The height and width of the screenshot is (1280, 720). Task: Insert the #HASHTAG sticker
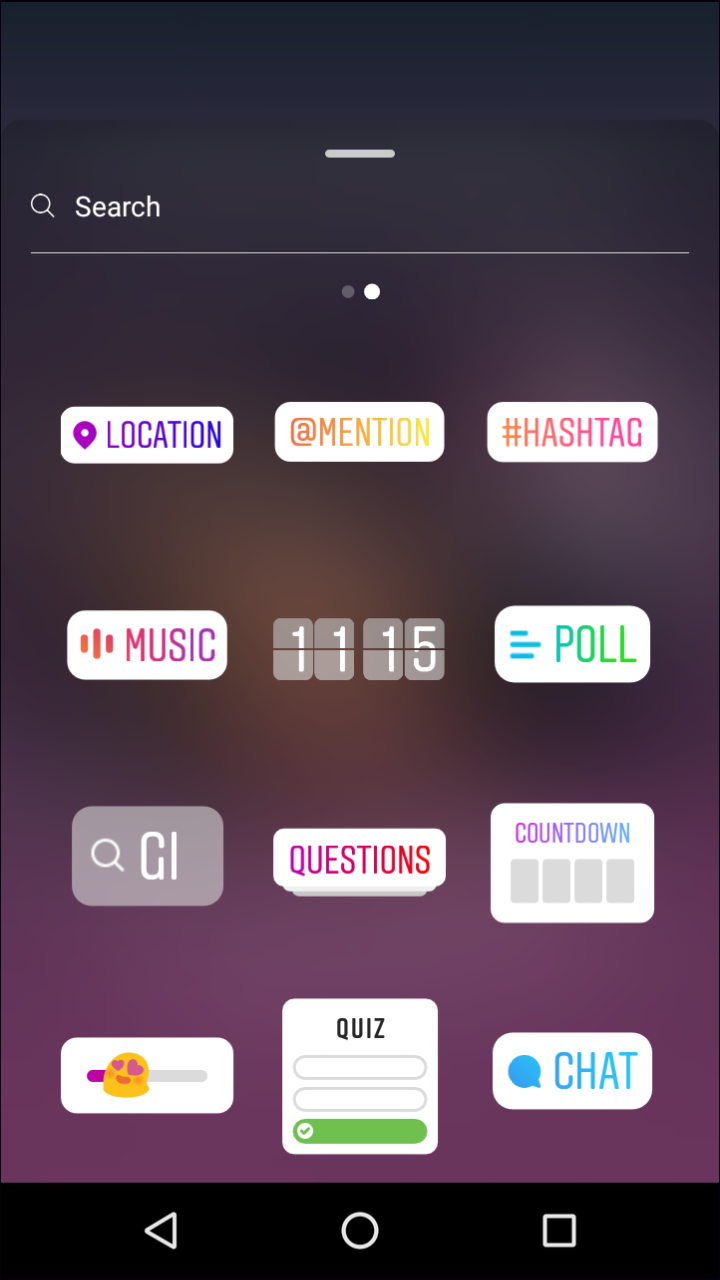tap(572, 432)
